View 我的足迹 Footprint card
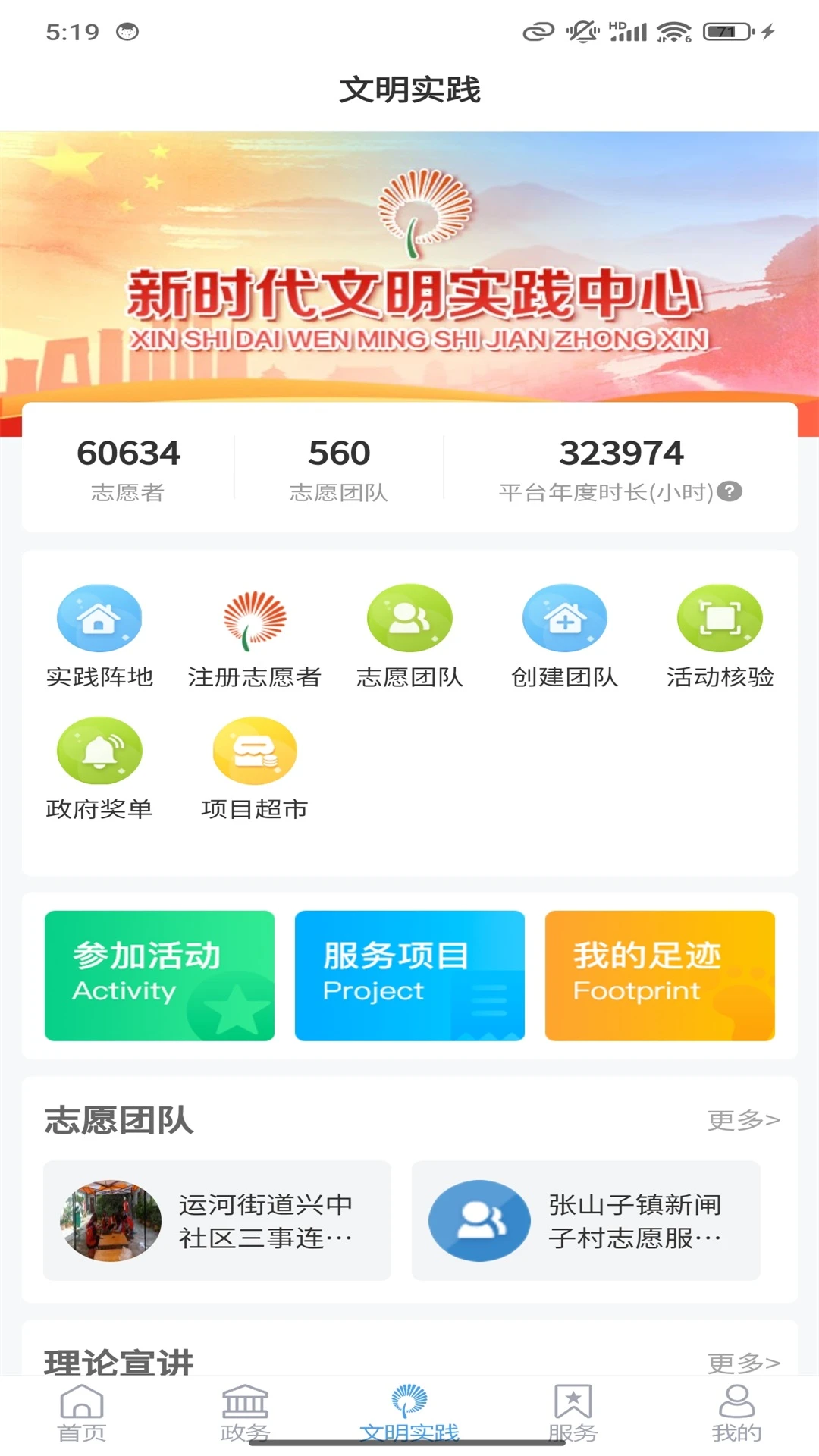Image resolution: width=819 pixels, height=1456 pixels. [660, 975]
